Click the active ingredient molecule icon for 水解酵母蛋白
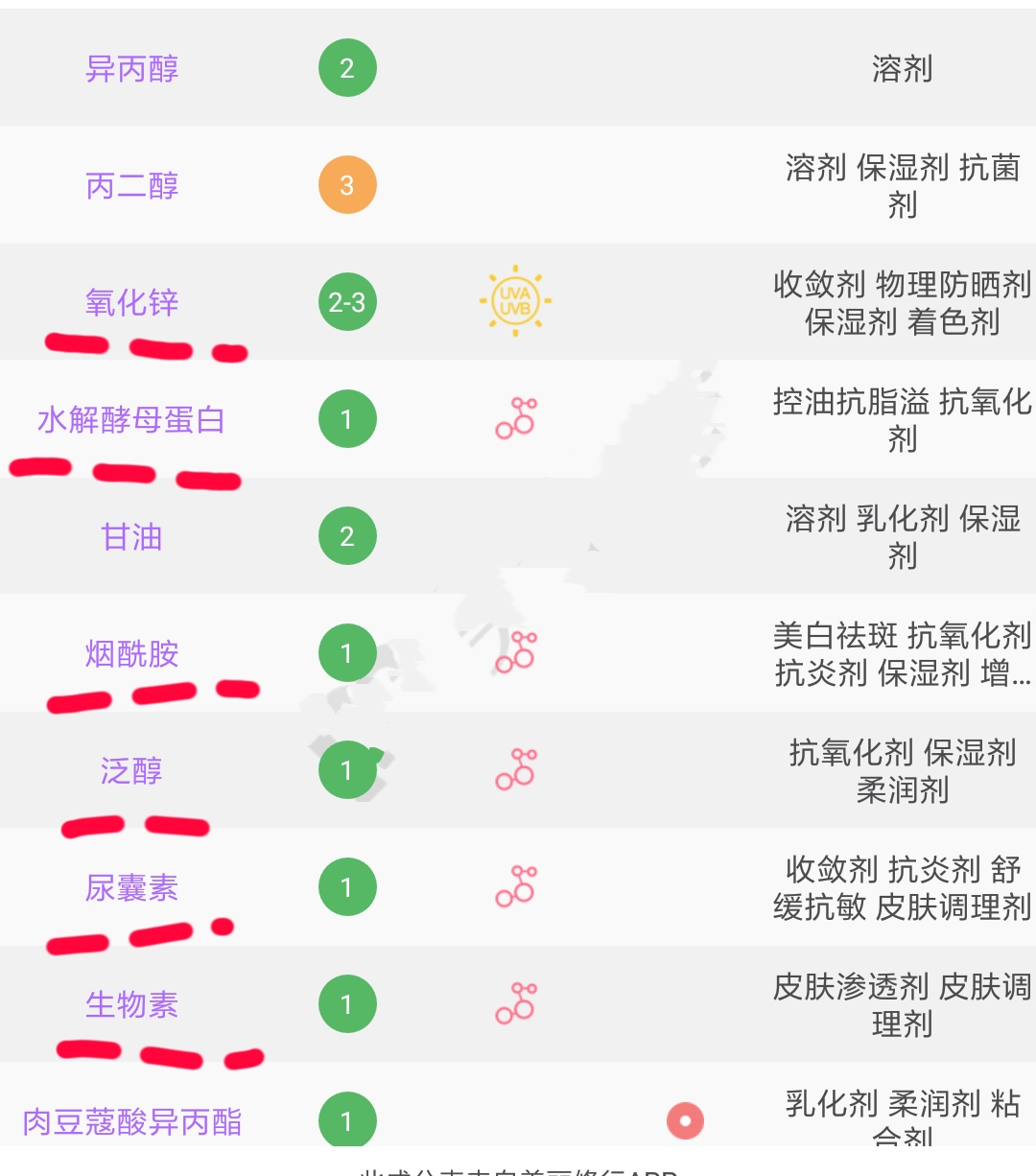The width and height of the screenshot is (1036, 1176). pyautogui.click(x=515, y=418)
